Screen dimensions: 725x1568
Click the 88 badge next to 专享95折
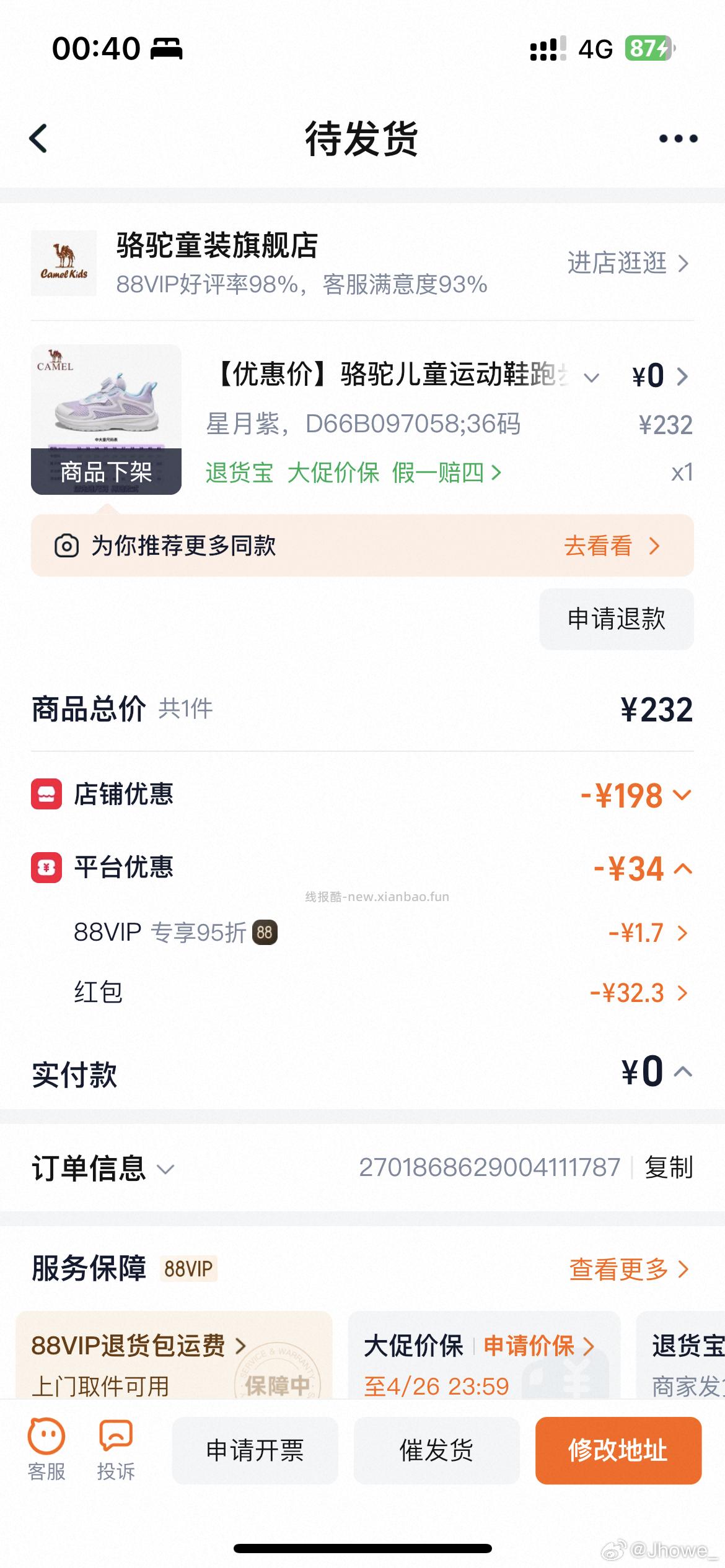(x=265, y=932)
